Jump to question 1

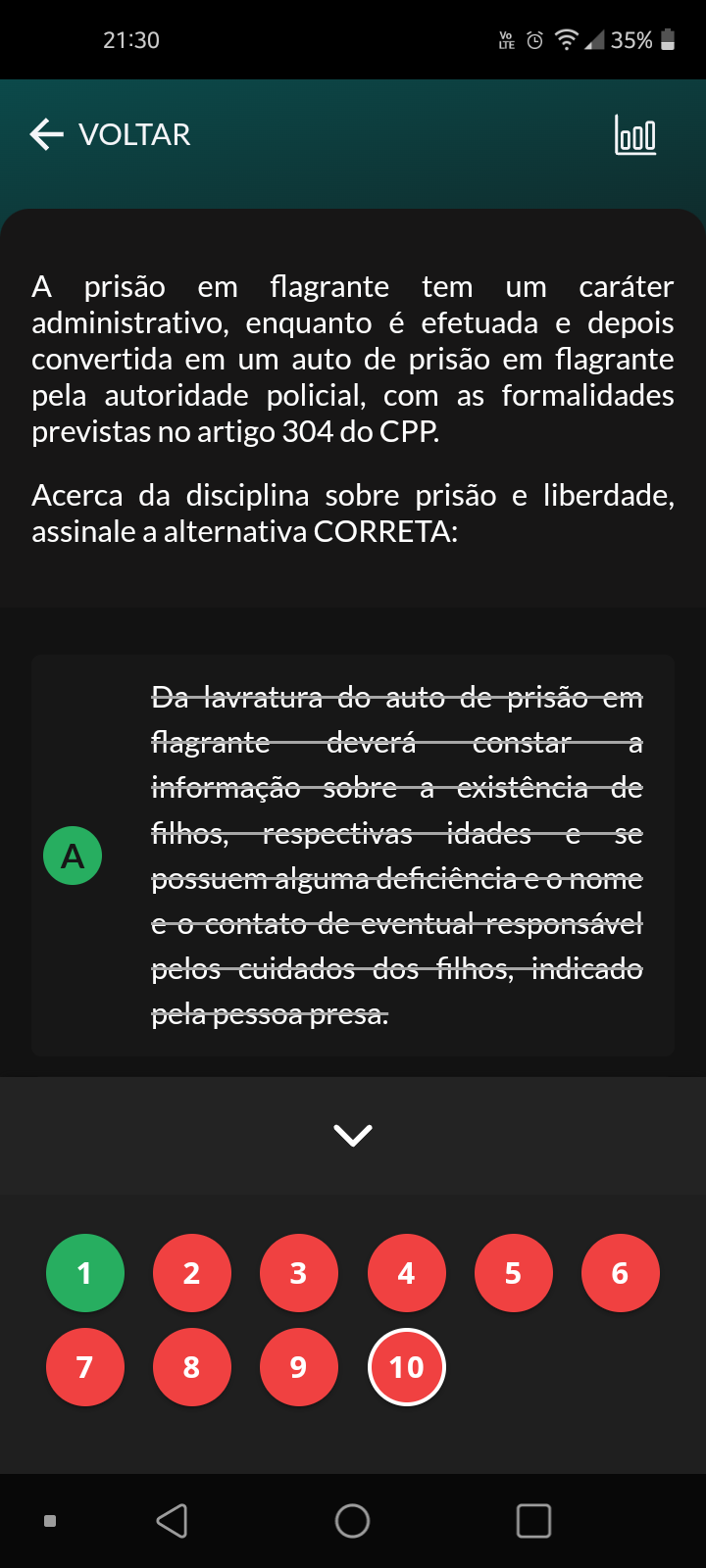(x=85, y=1273)
